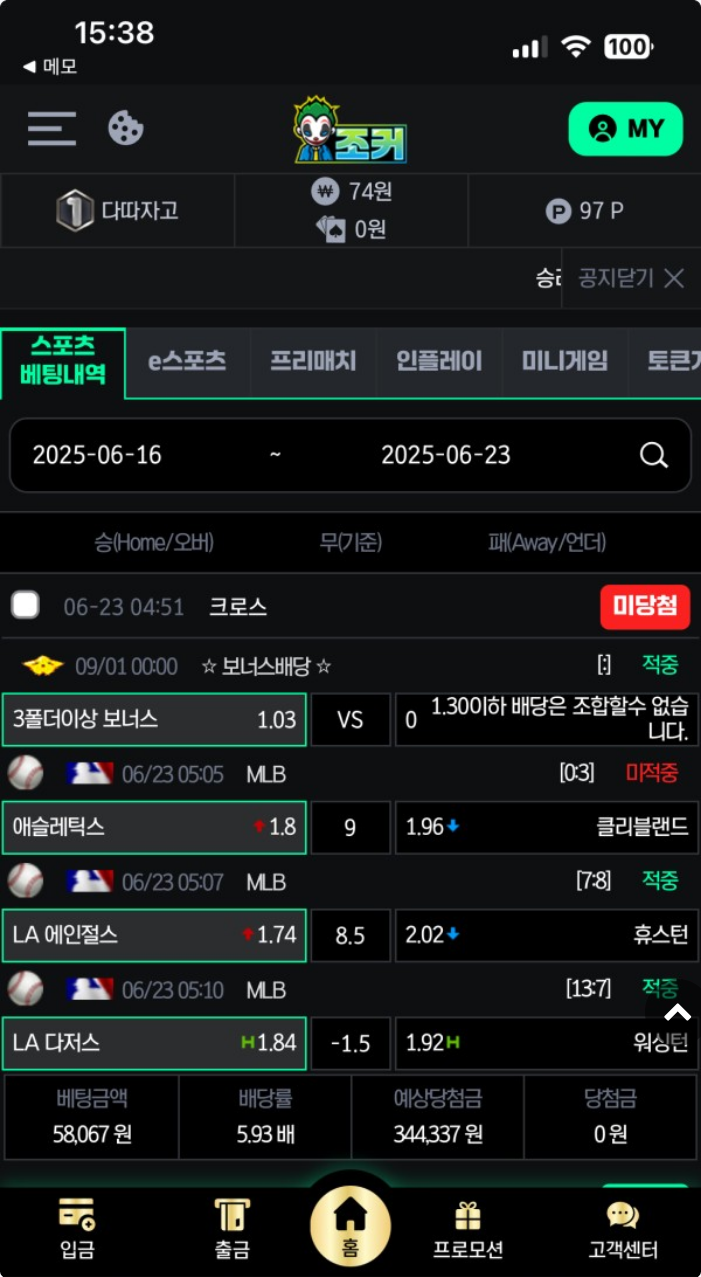Open the MY account button
The image size is (701, 1277).
coord(626,129)
